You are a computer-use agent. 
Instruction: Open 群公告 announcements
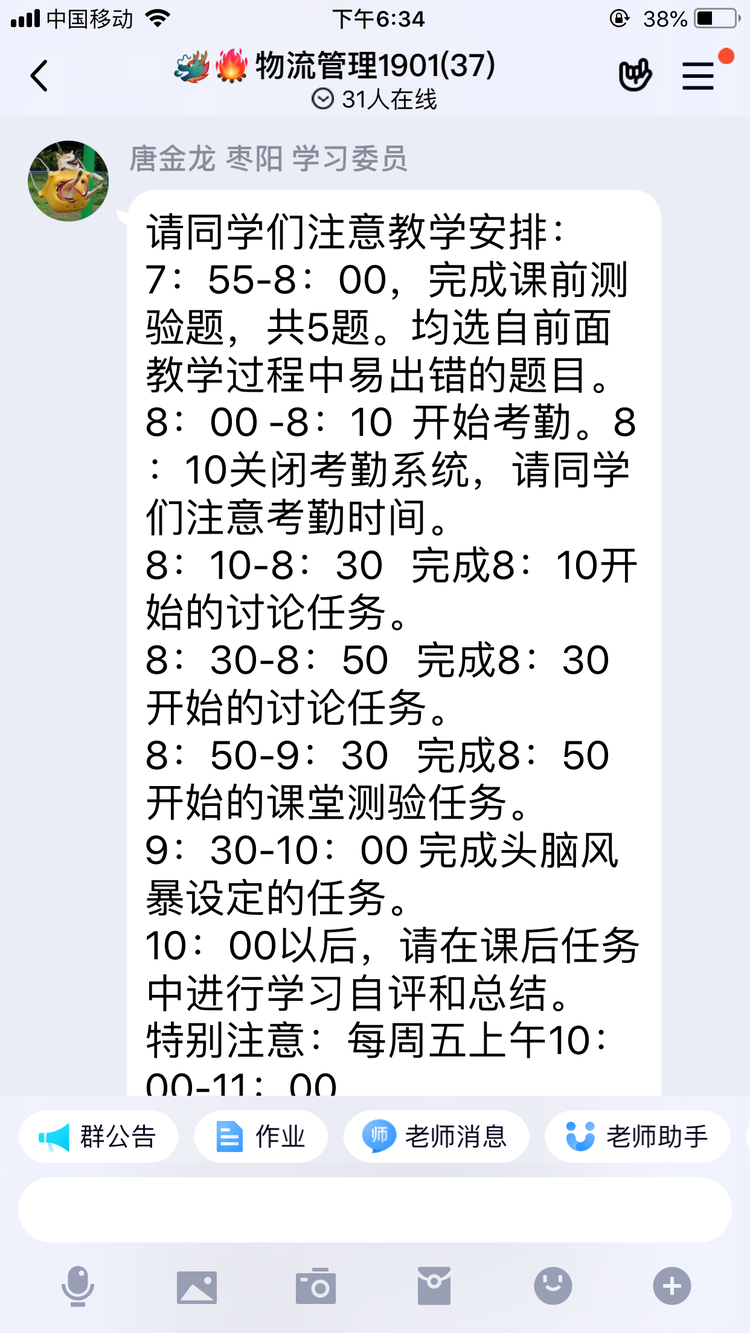(x=98, y=1136)
